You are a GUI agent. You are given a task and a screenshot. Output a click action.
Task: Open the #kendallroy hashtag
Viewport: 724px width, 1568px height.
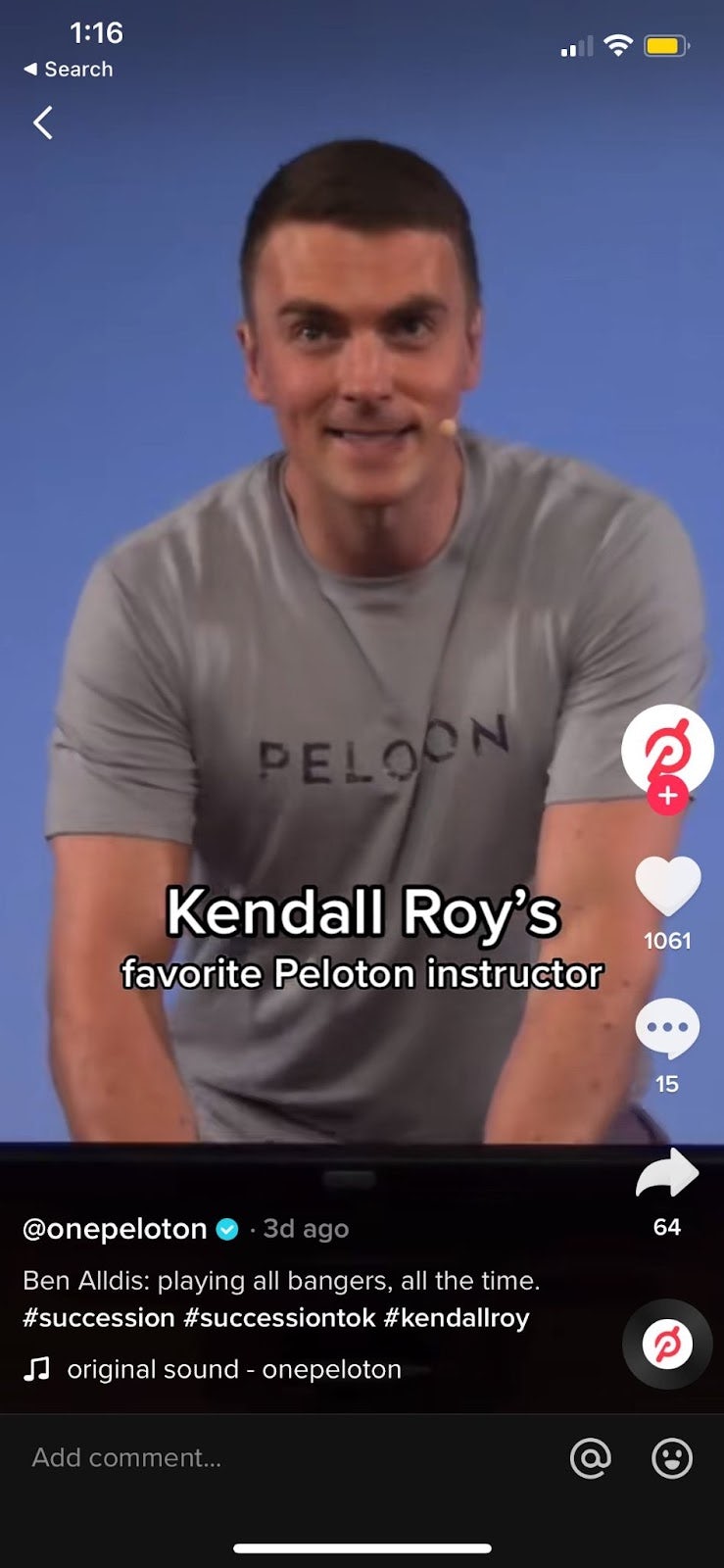[x=456, y=1317]
